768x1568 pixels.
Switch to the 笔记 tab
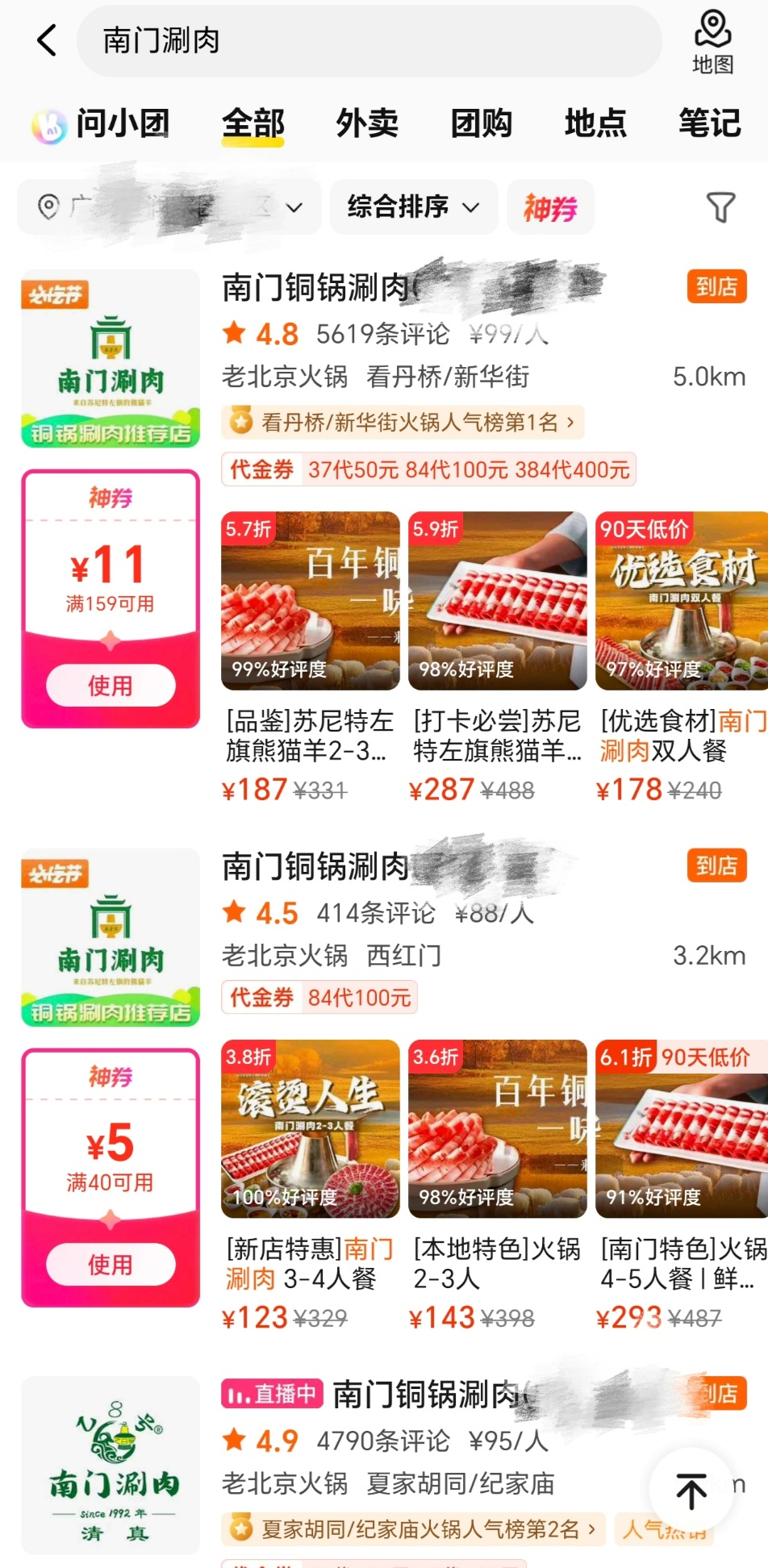coord(709,124)
